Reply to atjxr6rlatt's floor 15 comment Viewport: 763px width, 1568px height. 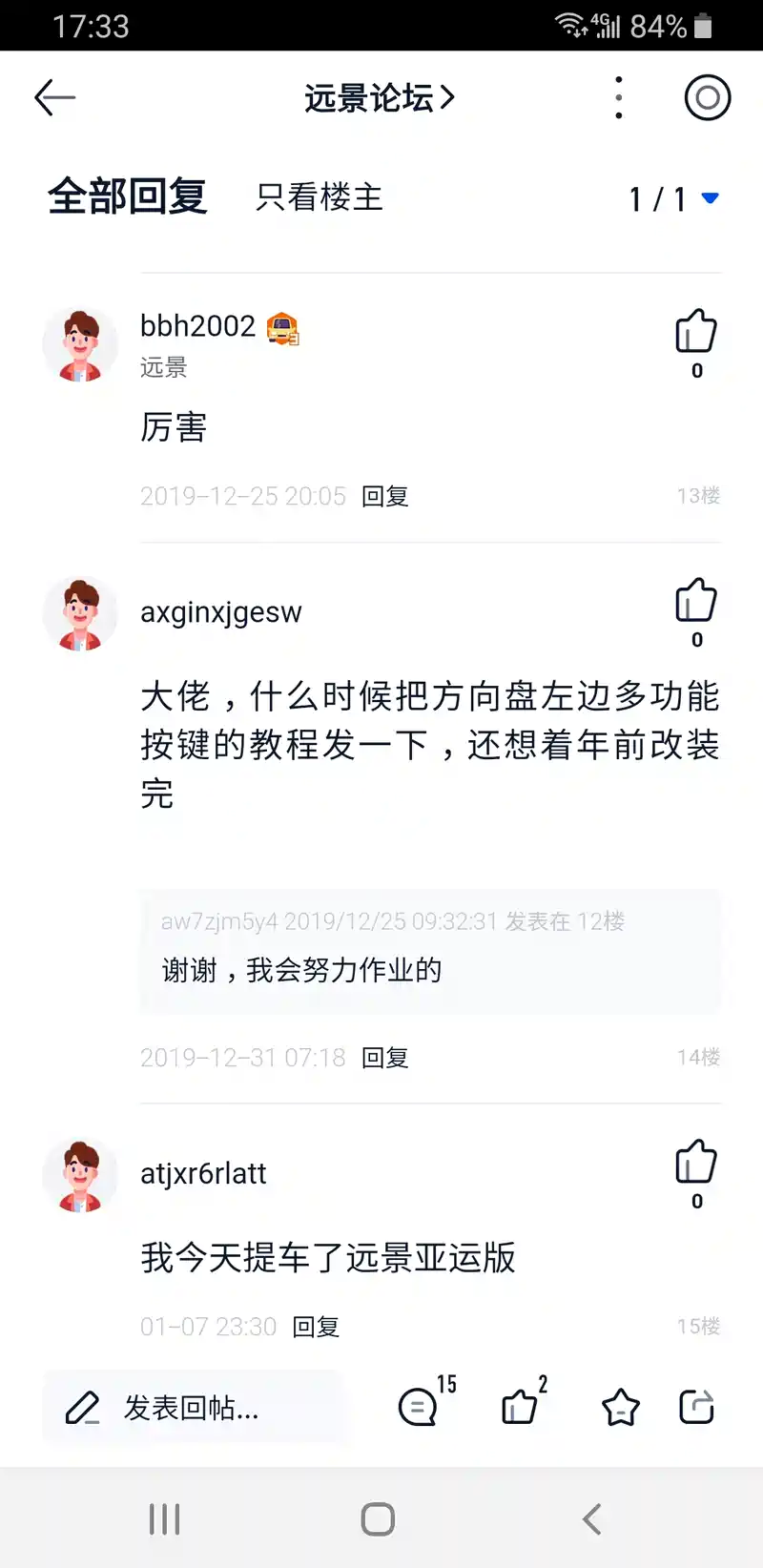[x=316, y=1327]
